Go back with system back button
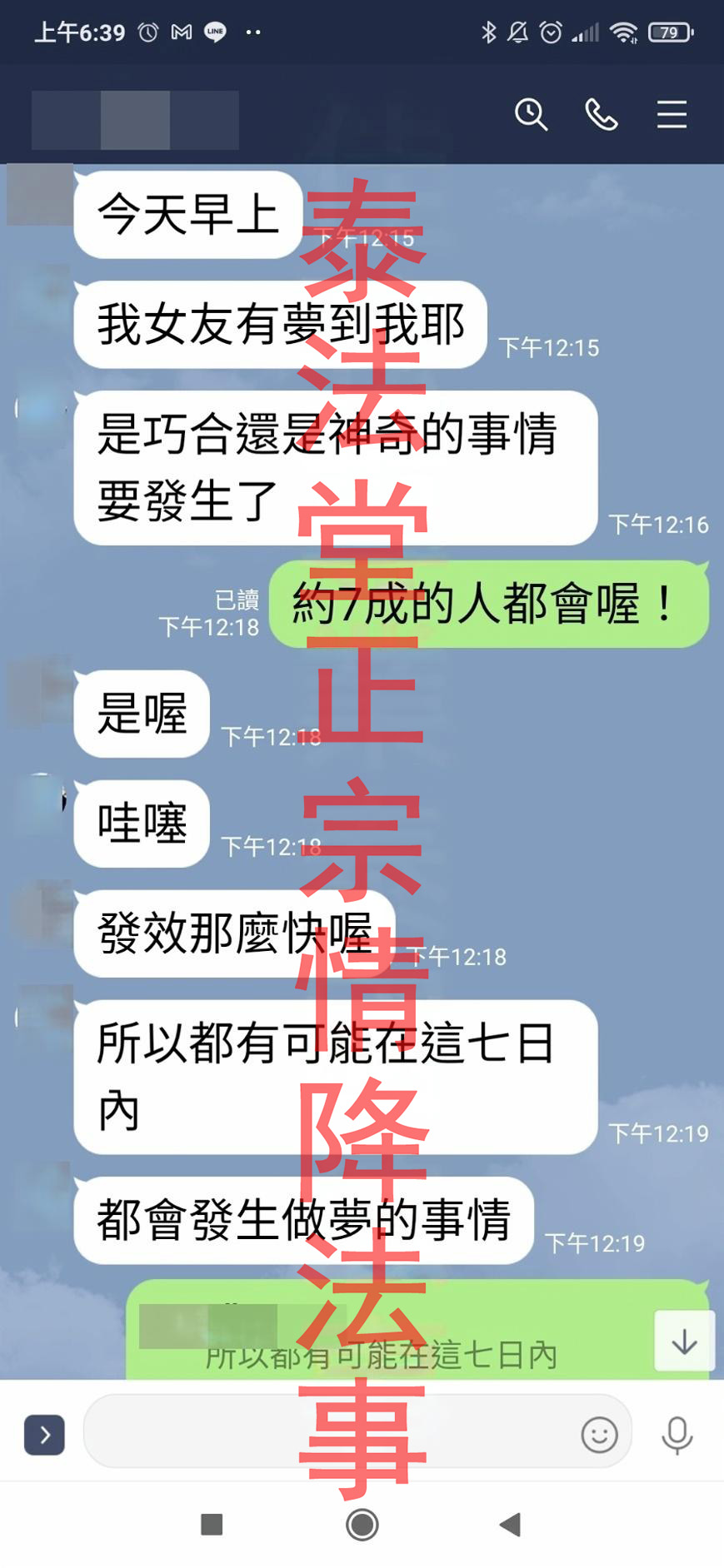724x1568 pixels. coord(510,1525)
